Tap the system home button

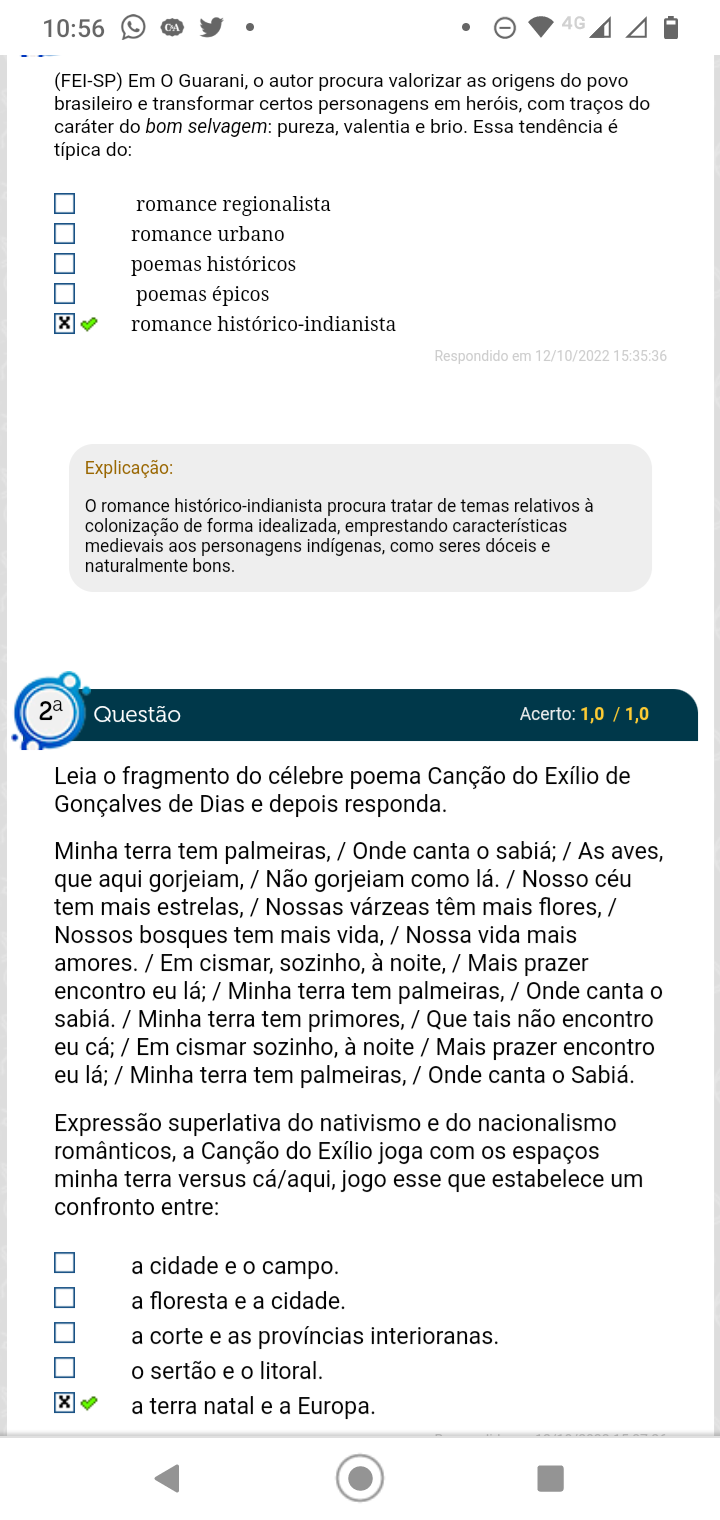pos(360,1478)
